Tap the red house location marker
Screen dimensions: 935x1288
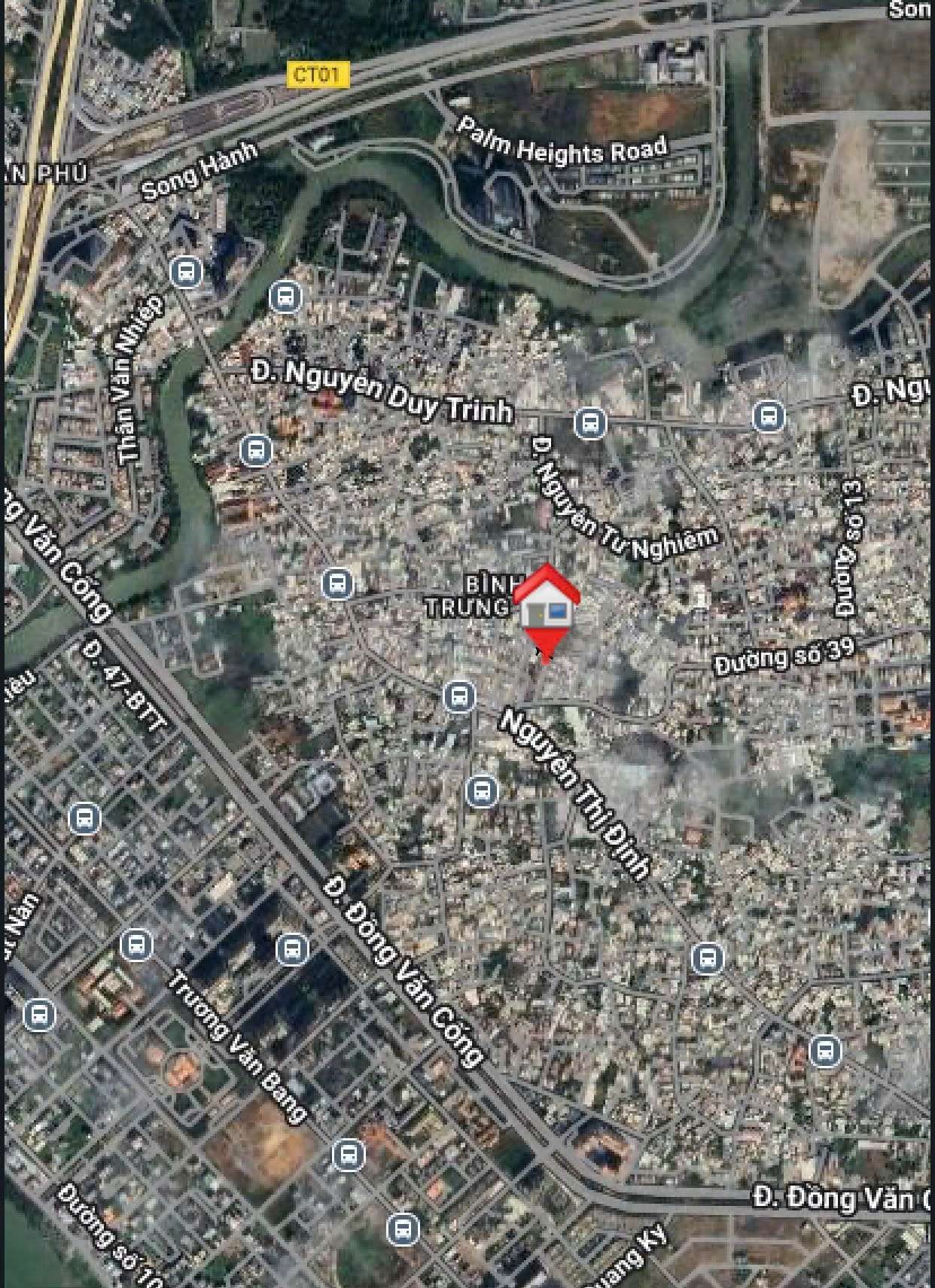pos(547,610)
